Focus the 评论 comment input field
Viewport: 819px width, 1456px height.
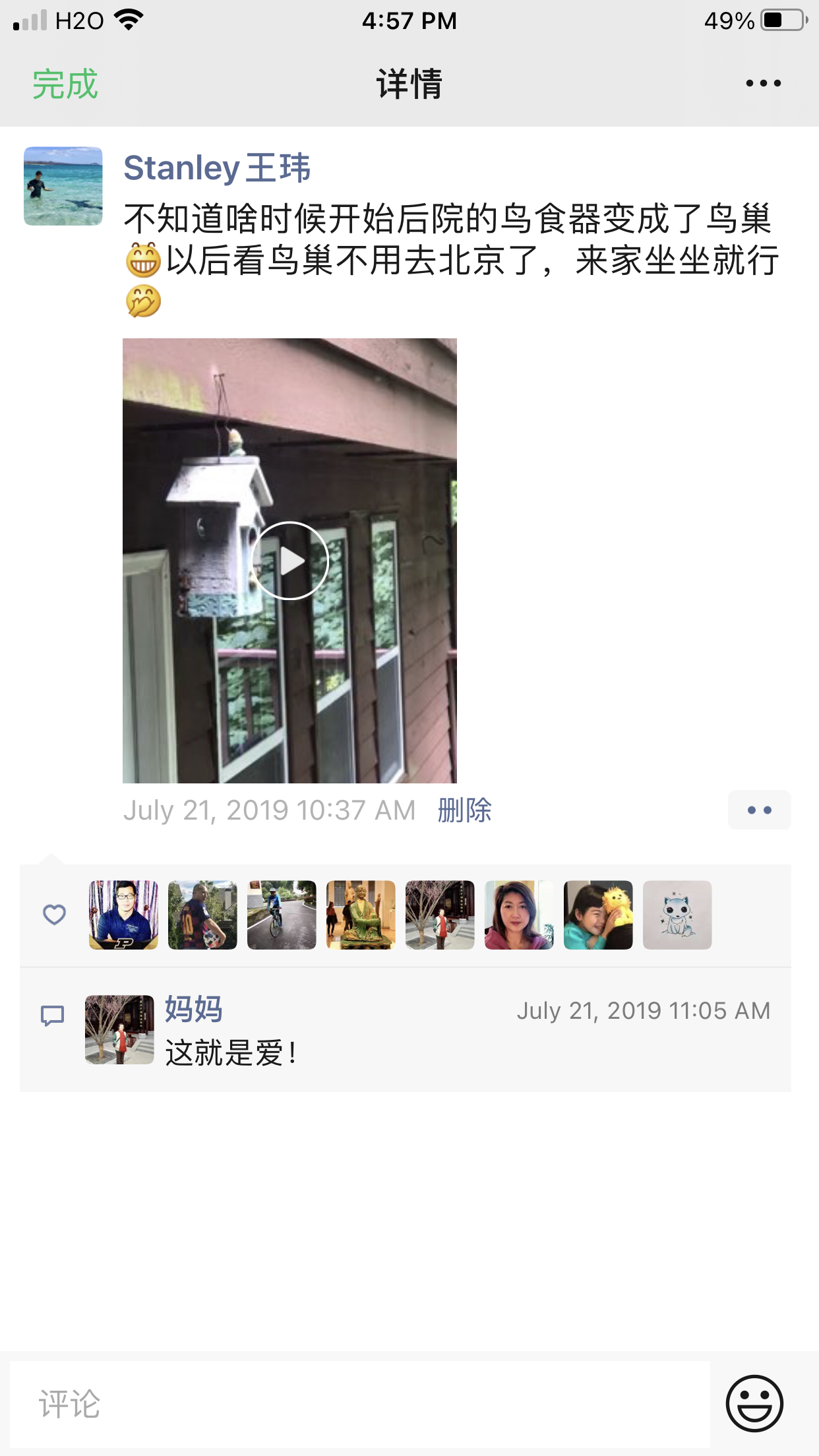[360, 1404]
